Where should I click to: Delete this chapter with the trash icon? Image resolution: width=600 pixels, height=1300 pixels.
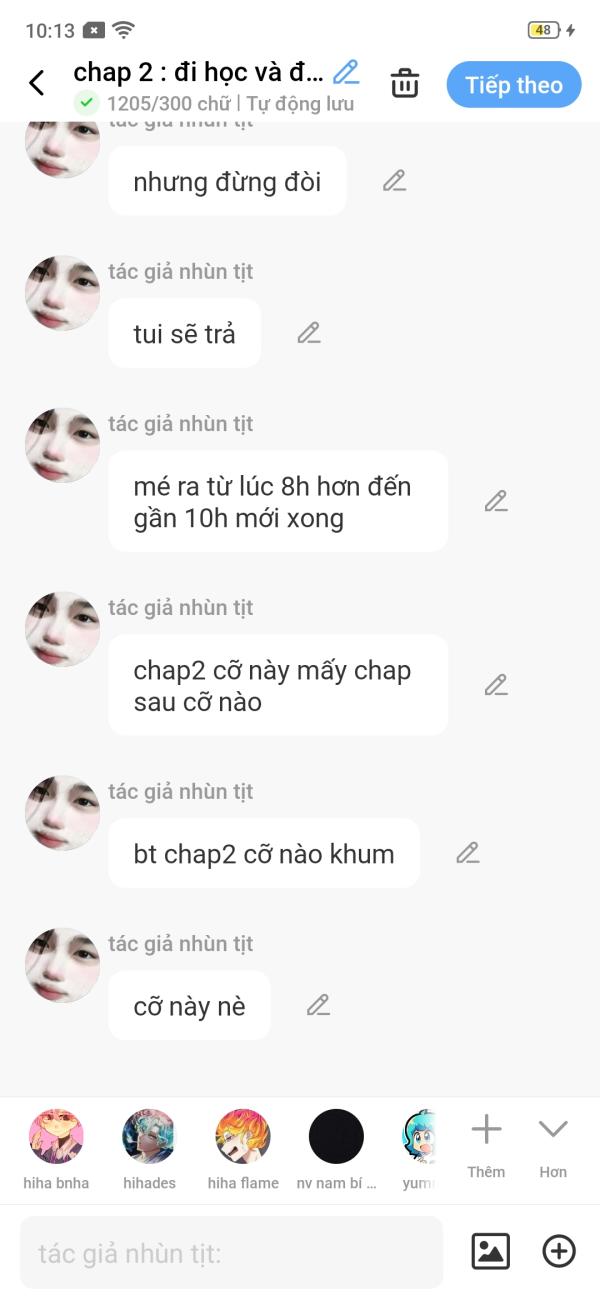tap(405, 83)
